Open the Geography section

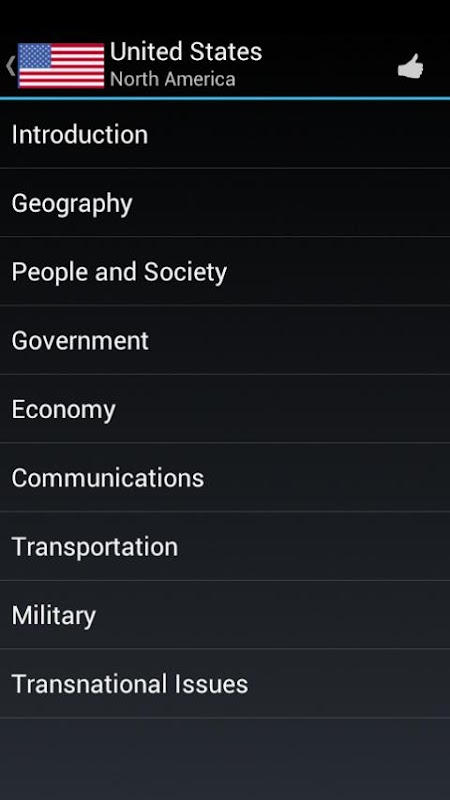(x=225, y=203)
